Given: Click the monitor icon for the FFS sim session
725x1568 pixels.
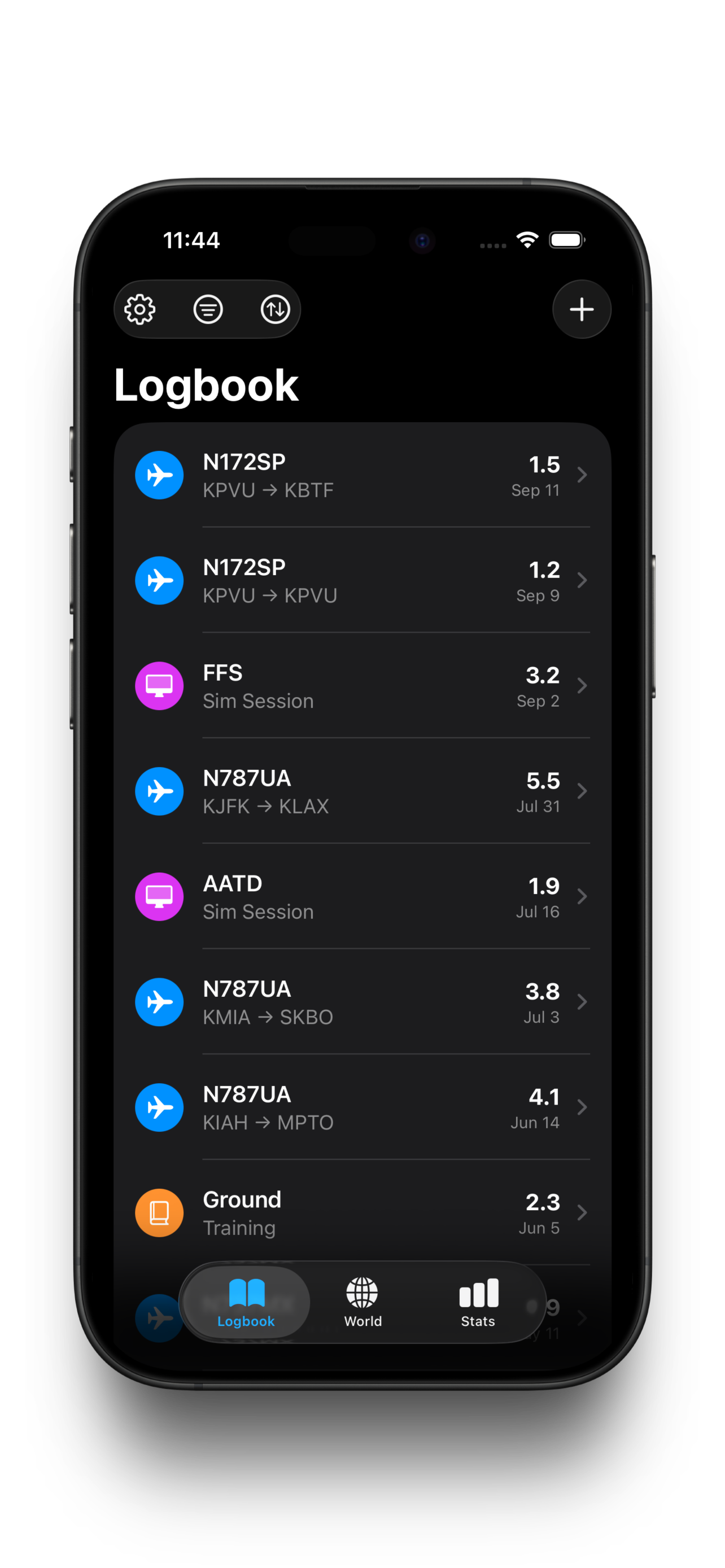Looking at the screenshot, I should click(159, 686).
